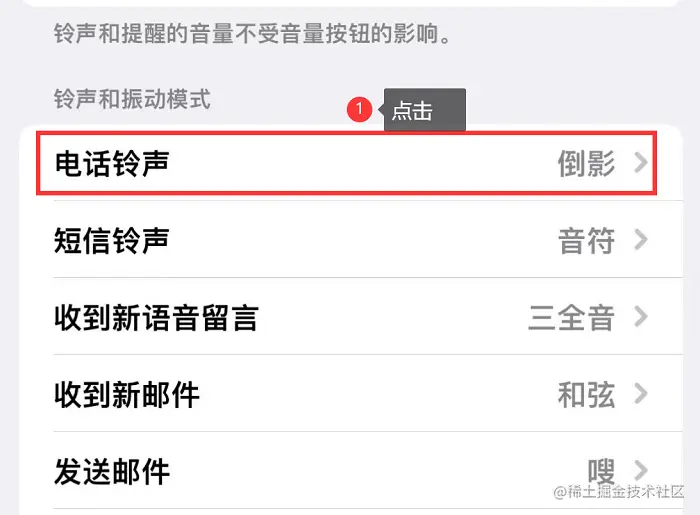Image resolution: width=700 pixels, height=515 pixels.
Task: Open the 收到新邮件 sound setting
Action: 351,394
